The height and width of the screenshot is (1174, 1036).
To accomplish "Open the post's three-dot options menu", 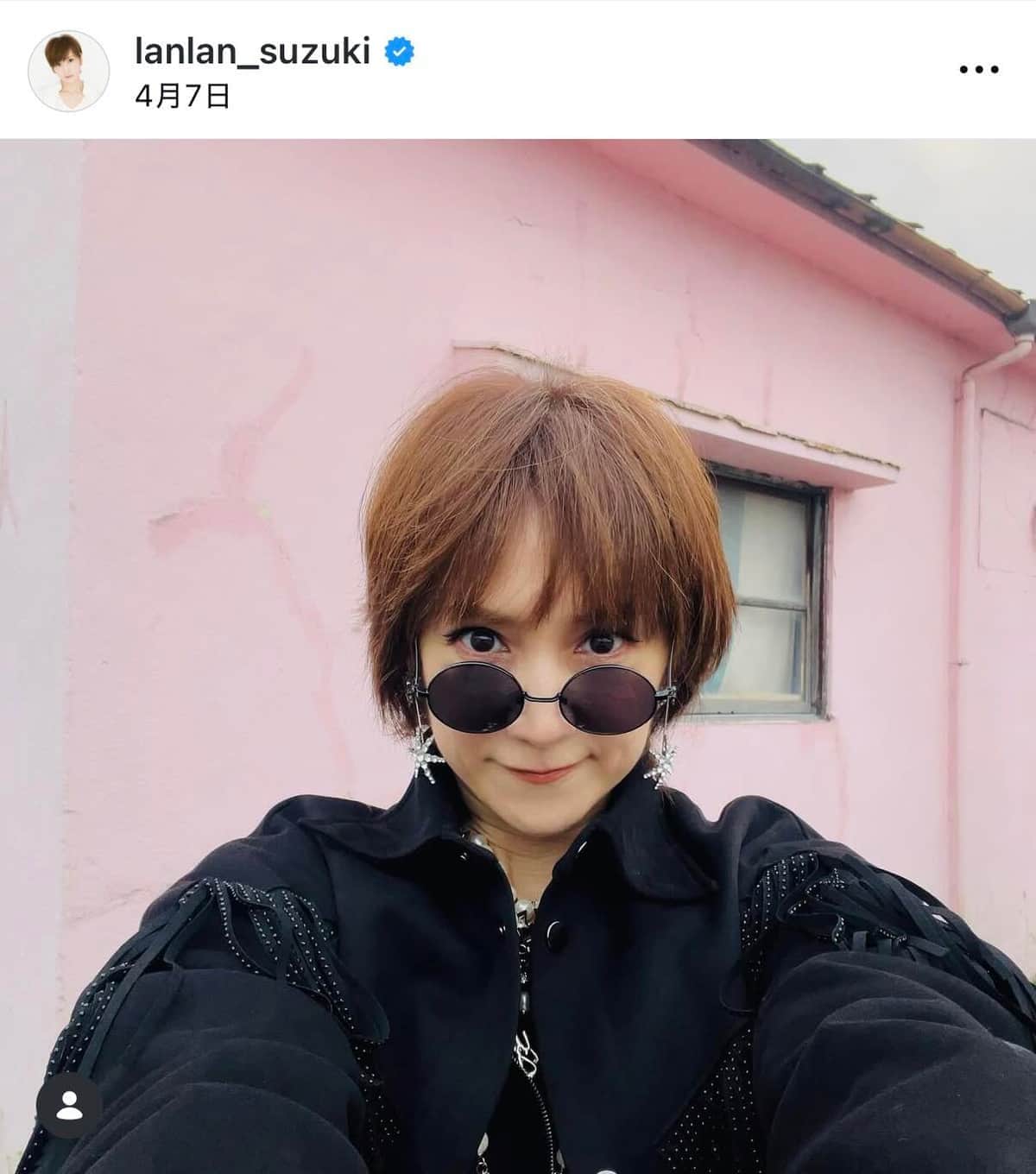I will pos(979,69).
